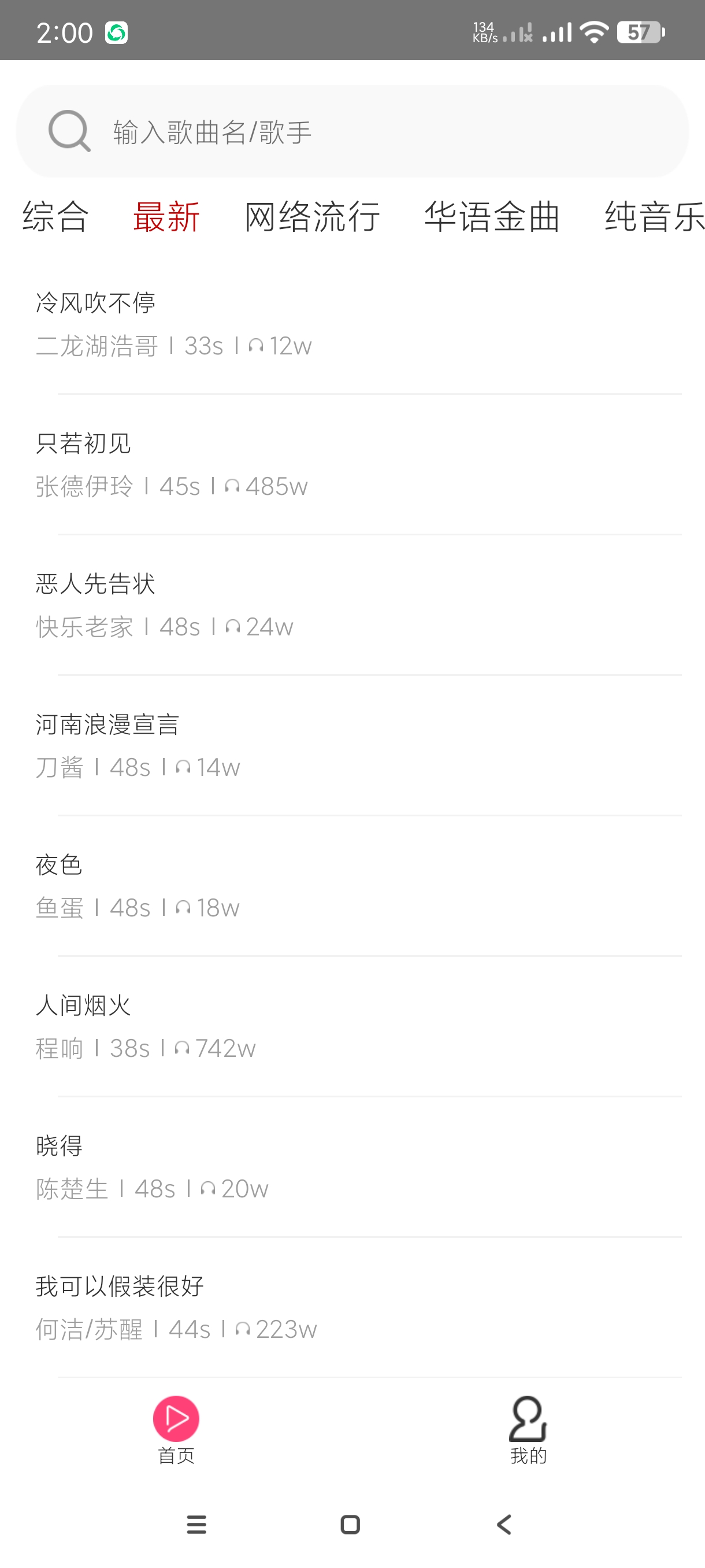
Task: Select the song 恶人先告状
Action: click(353, 605)
